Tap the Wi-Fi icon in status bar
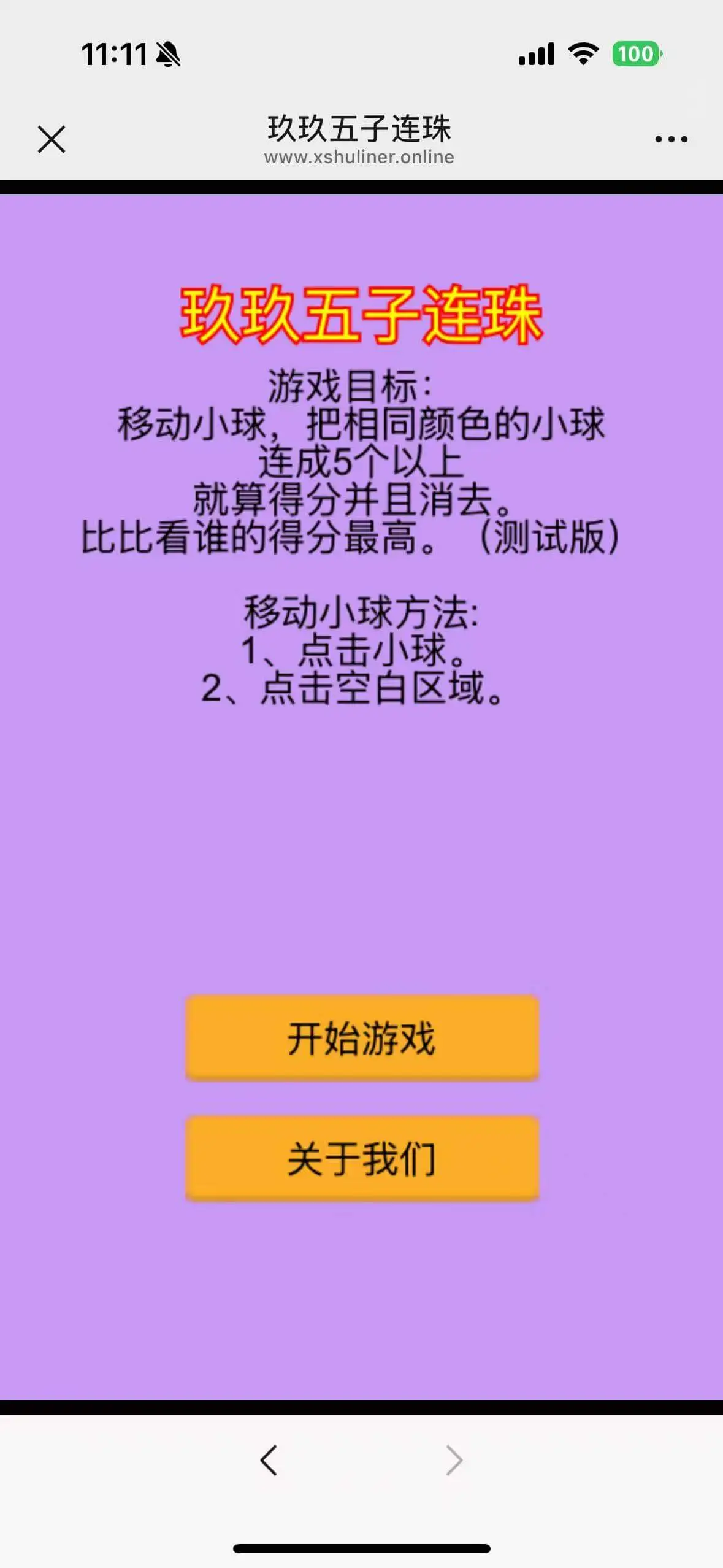The height and width of the screenshot is (1568, 723). [x=583, y=54]
